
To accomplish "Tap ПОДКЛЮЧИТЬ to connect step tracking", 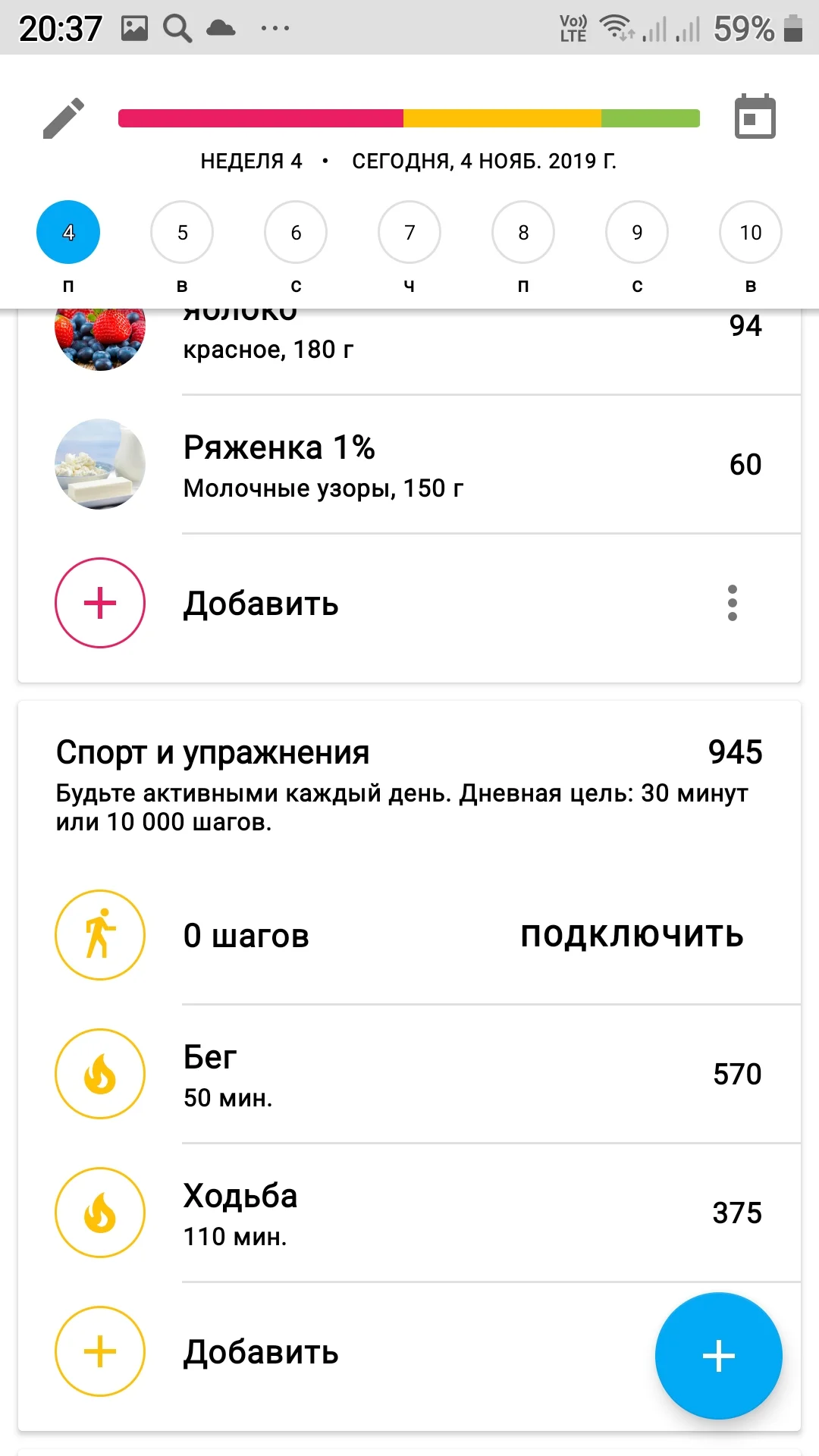I will (x=632, y=935).
